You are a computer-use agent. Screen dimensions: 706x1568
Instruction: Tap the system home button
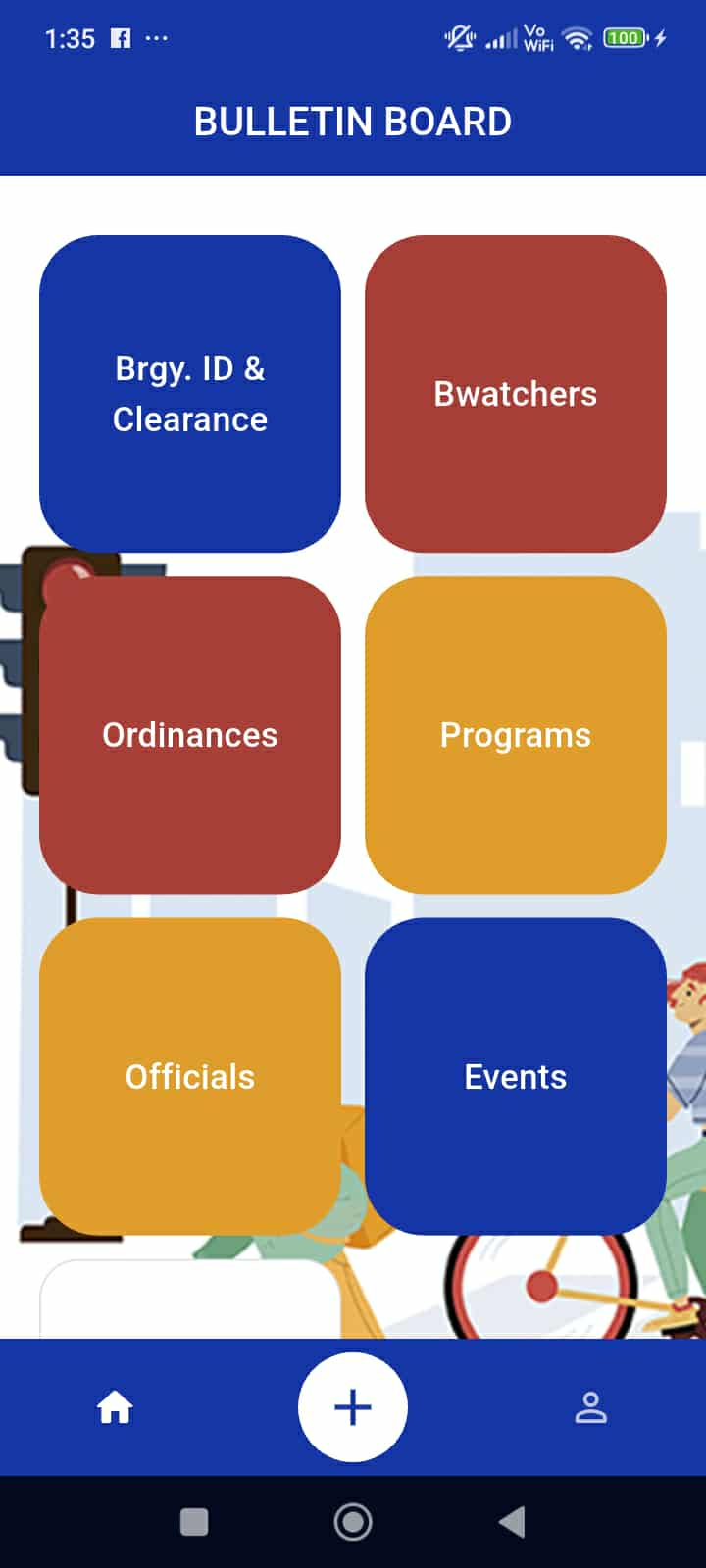(353, 1522)
